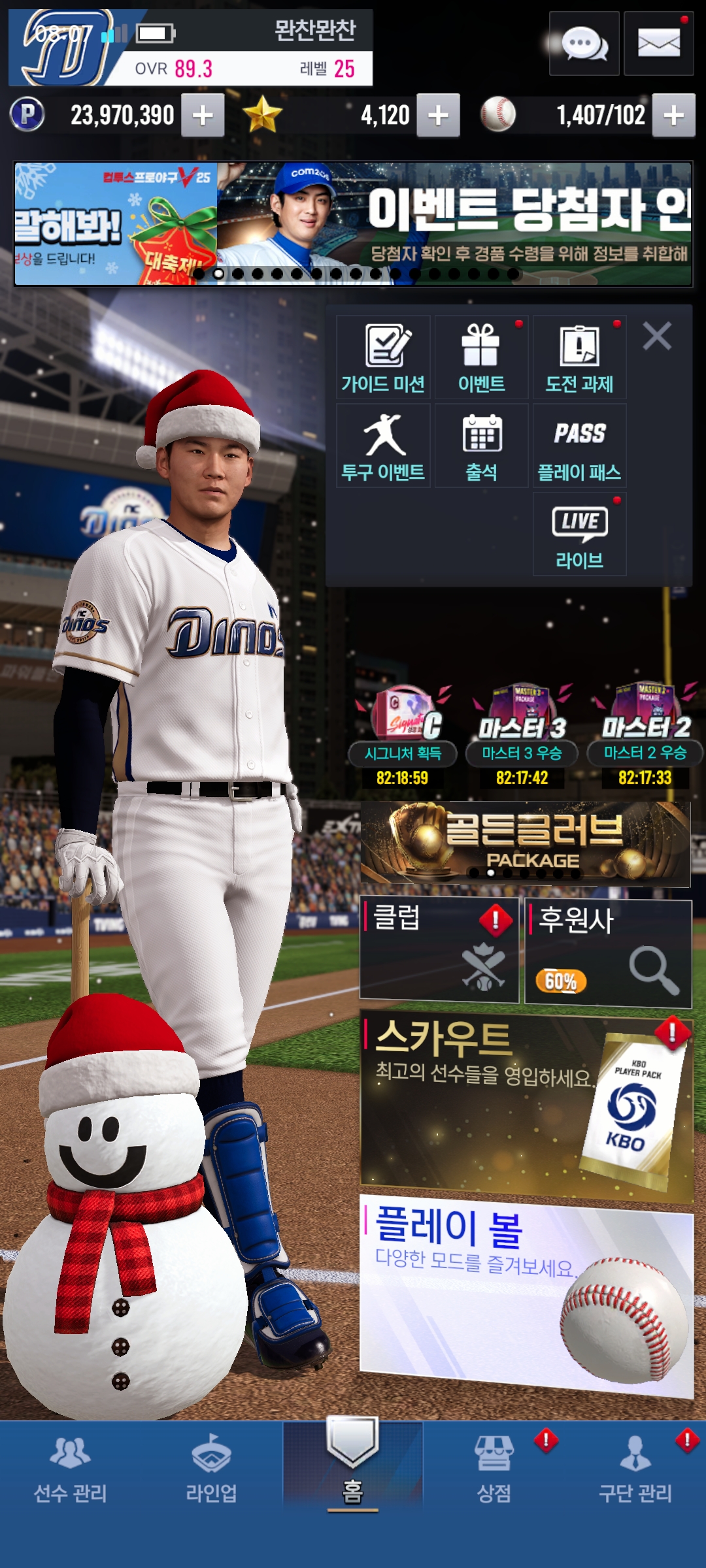Image resolution: width=706 pixels, height=1568 pixels.
Task: Tap plus next to the 1,407/102 baseballs
Action: 674,116
